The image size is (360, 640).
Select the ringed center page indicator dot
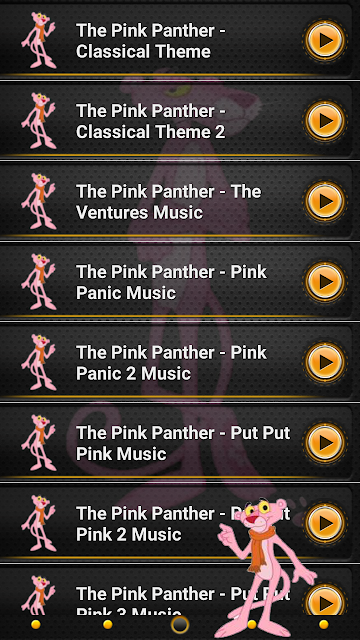pos(180,624)
